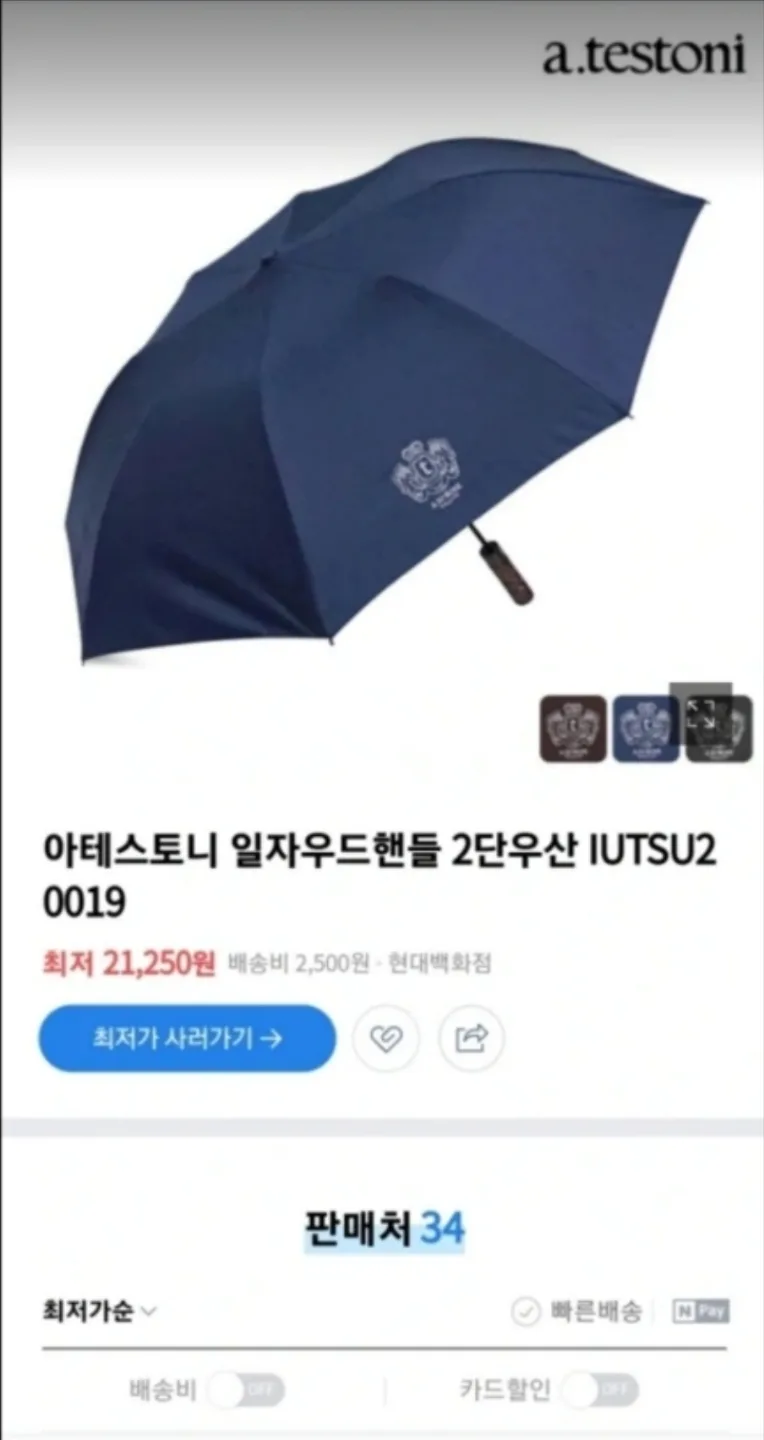Select the brown umbrella color thumbnail
Viewport: 764px width, 1440px height.
pos(573,729)
